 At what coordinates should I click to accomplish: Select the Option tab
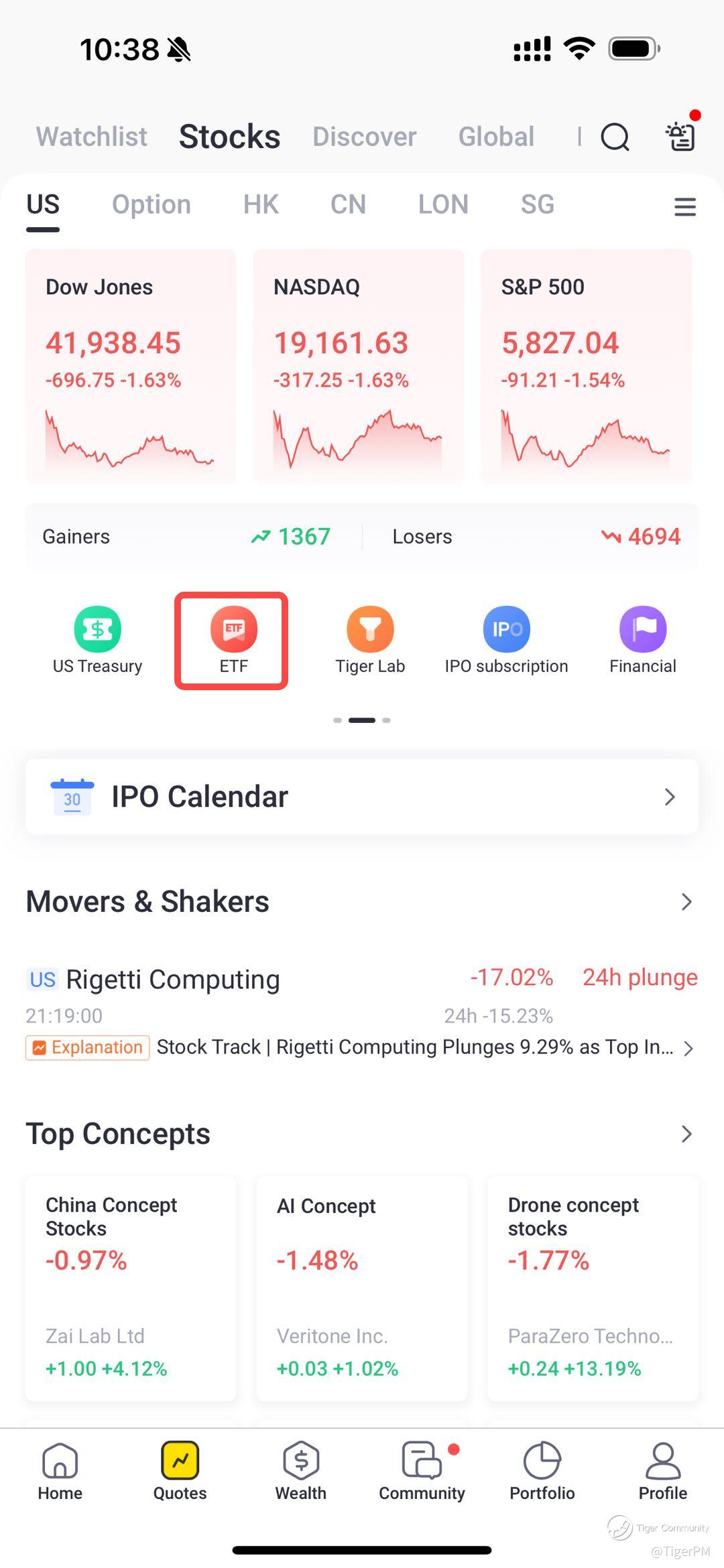point(152,204)
